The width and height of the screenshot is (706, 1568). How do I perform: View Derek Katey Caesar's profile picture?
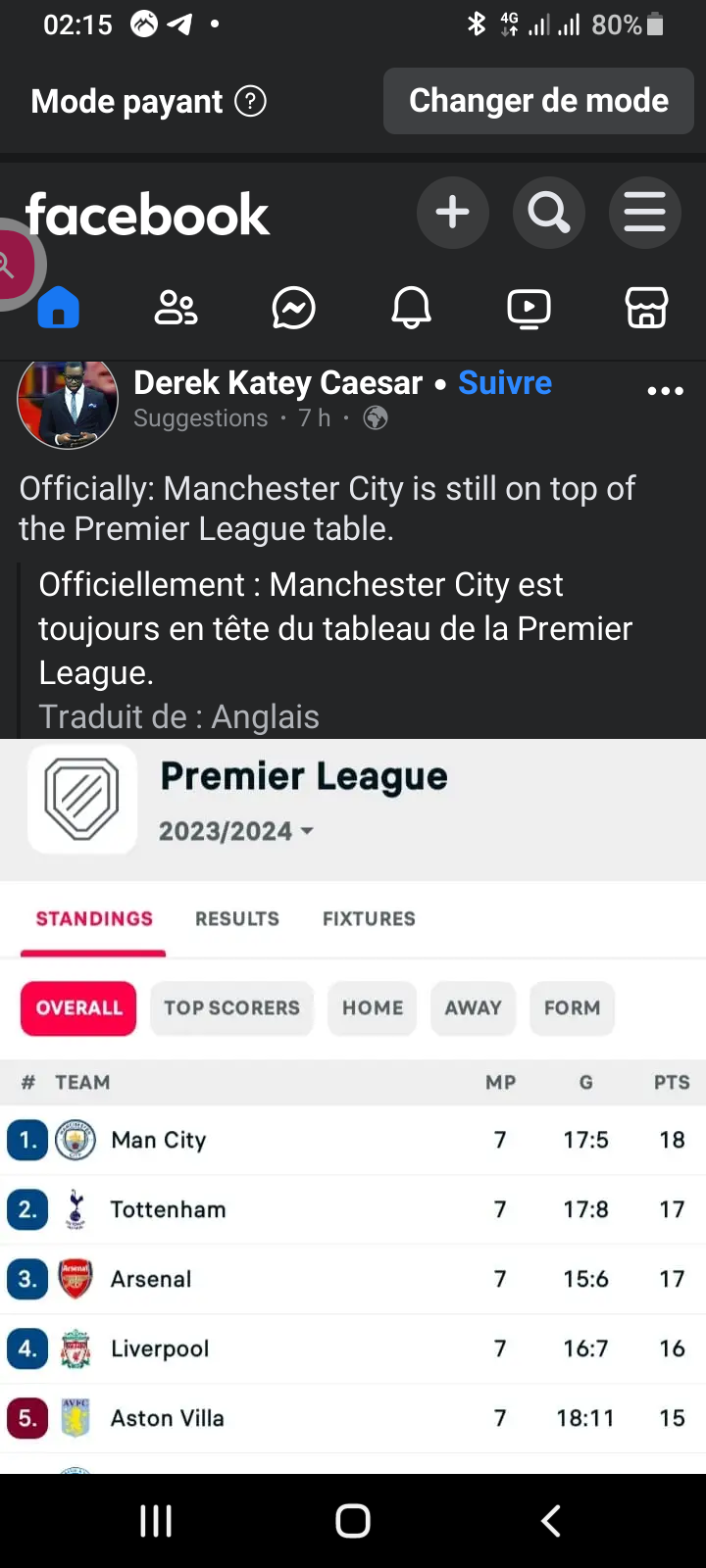[x=68, y=402]
